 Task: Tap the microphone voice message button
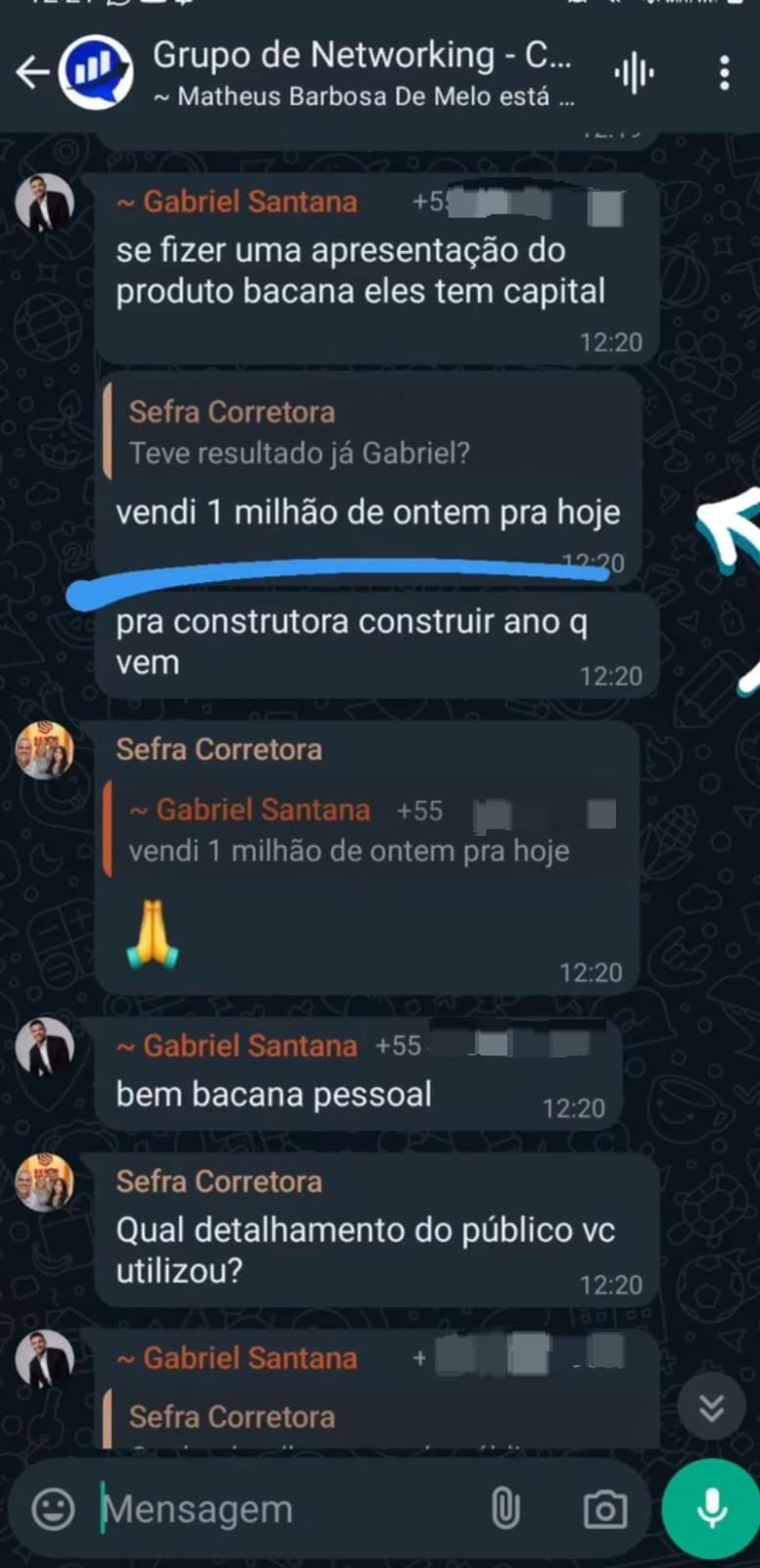pos(711,1509)
